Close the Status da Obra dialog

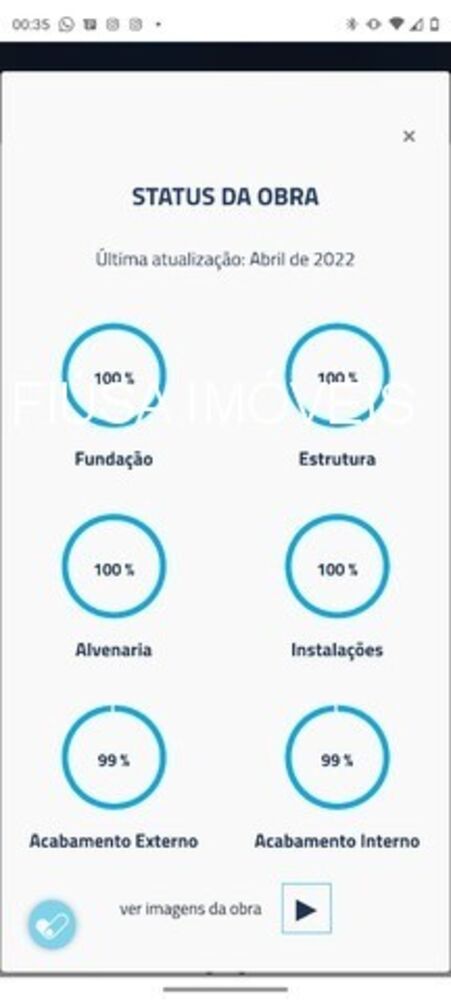tap(409, 136)
